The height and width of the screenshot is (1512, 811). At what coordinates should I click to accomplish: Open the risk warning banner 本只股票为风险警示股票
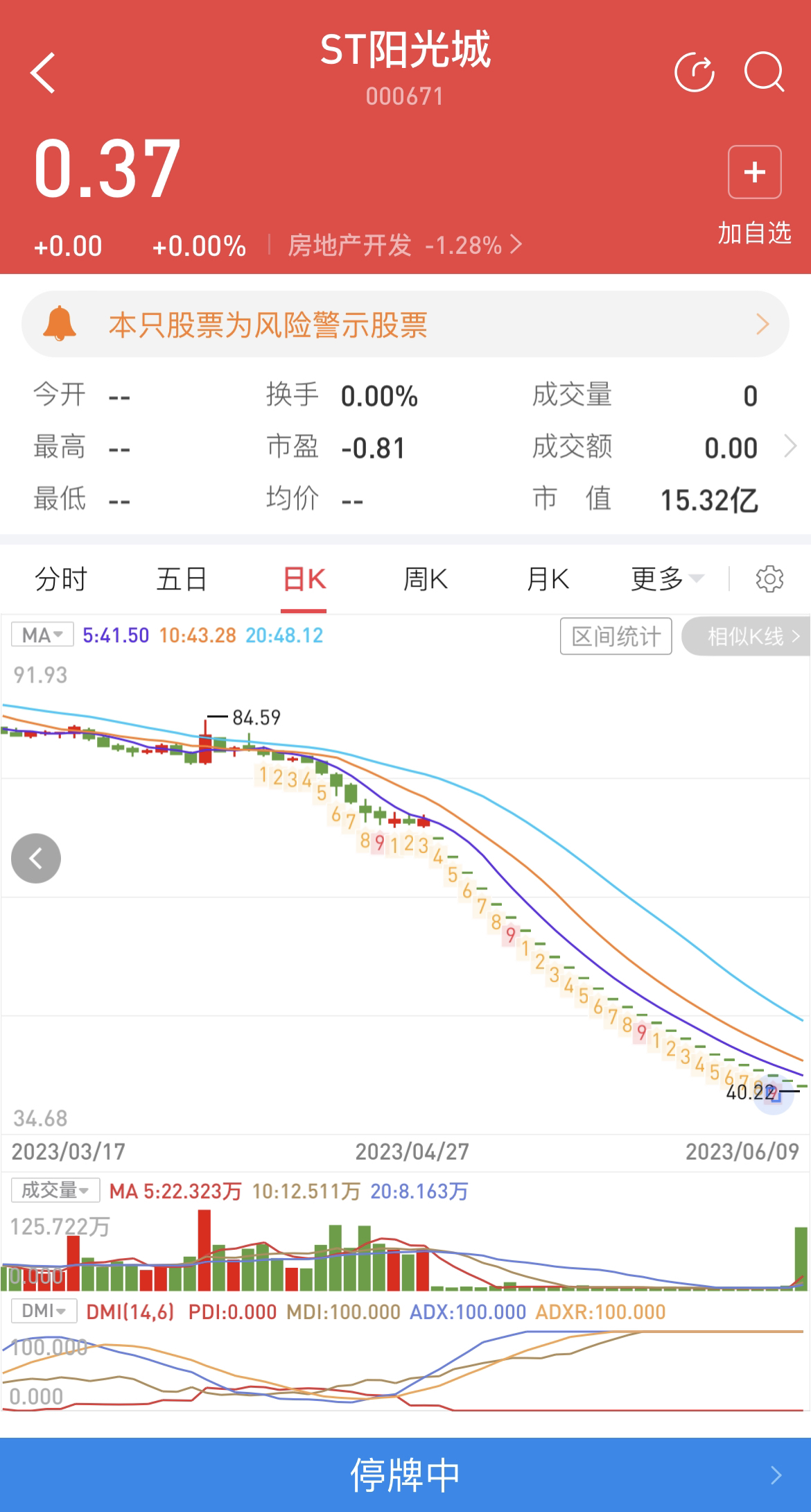tap(405, 325)
